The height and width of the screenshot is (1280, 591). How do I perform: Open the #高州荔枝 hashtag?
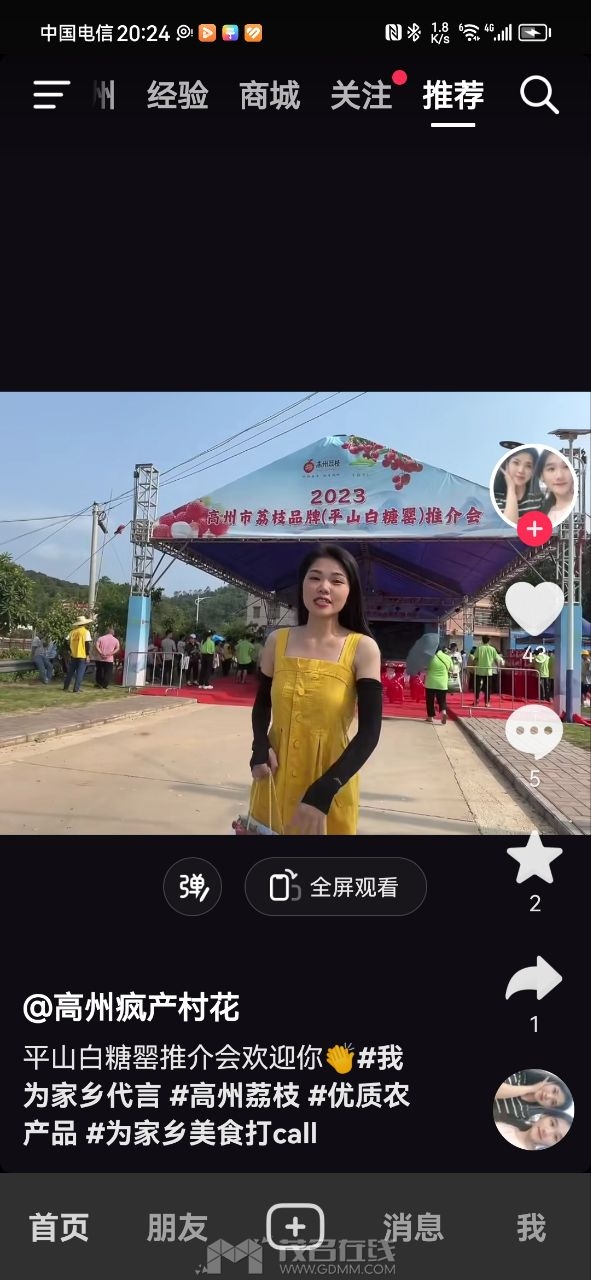234,1095
